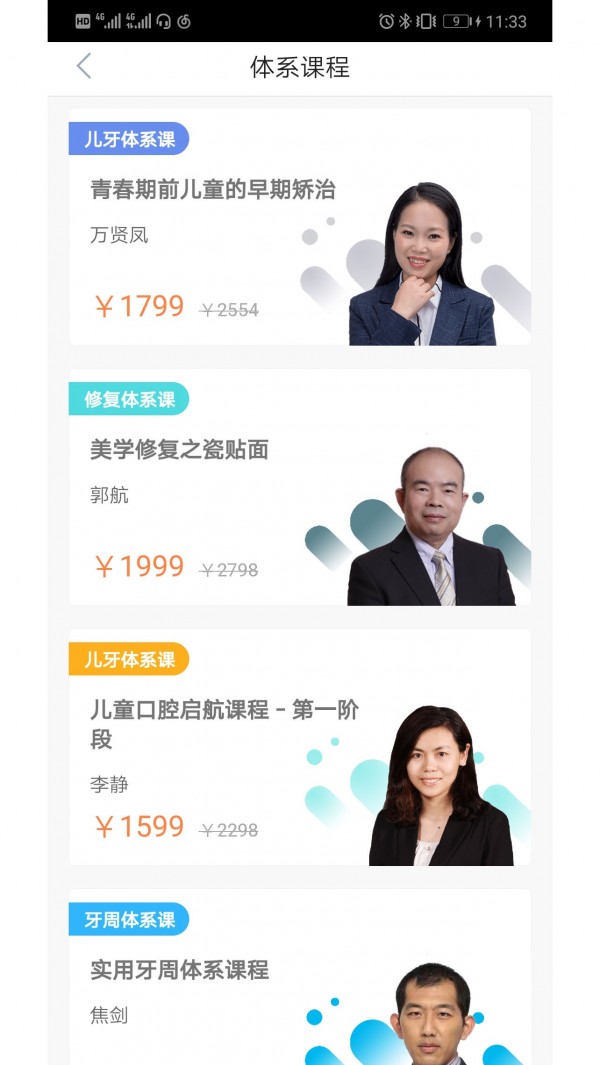The image size is (600, 1065).
Task: Go back from 体系课程 page
Action: tap(84, 67)
